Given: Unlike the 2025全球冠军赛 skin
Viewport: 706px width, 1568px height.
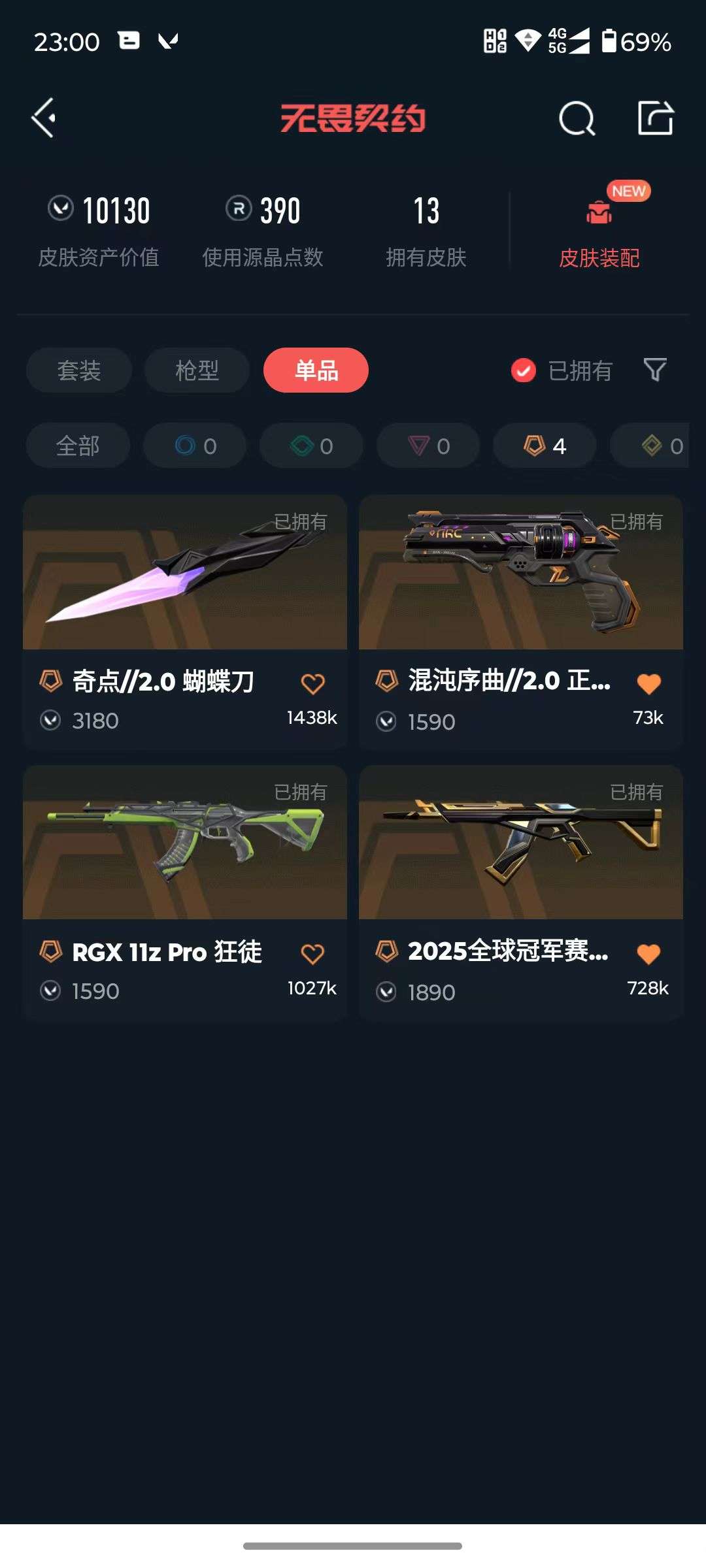Looking at the screenshot, I should (x=648, y=954).
